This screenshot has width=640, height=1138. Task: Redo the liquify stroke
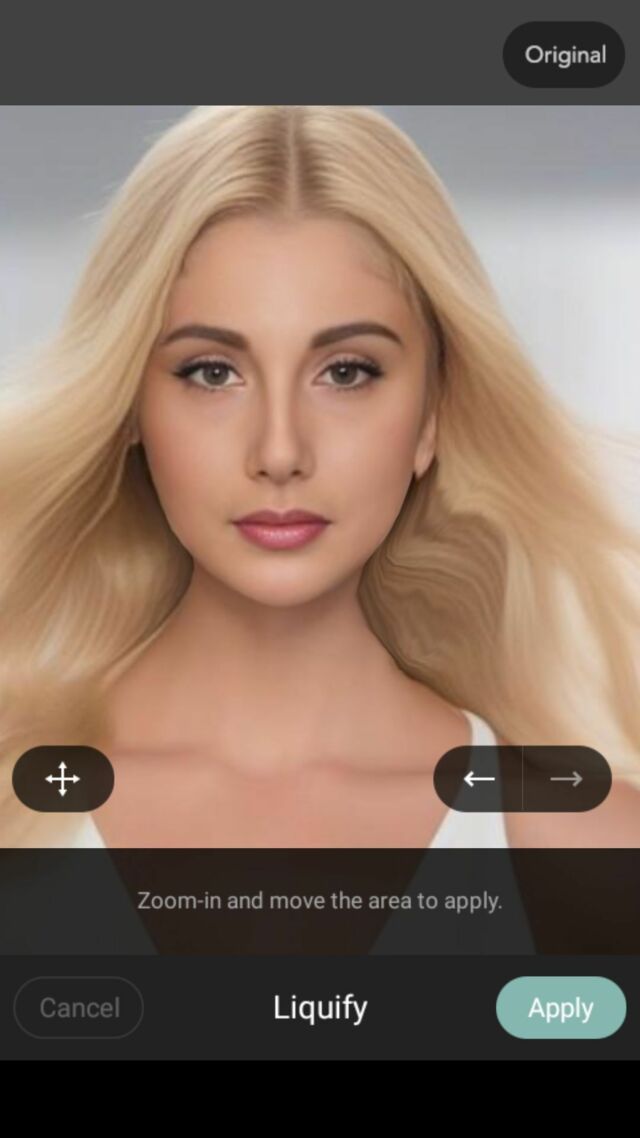[566, 779]
